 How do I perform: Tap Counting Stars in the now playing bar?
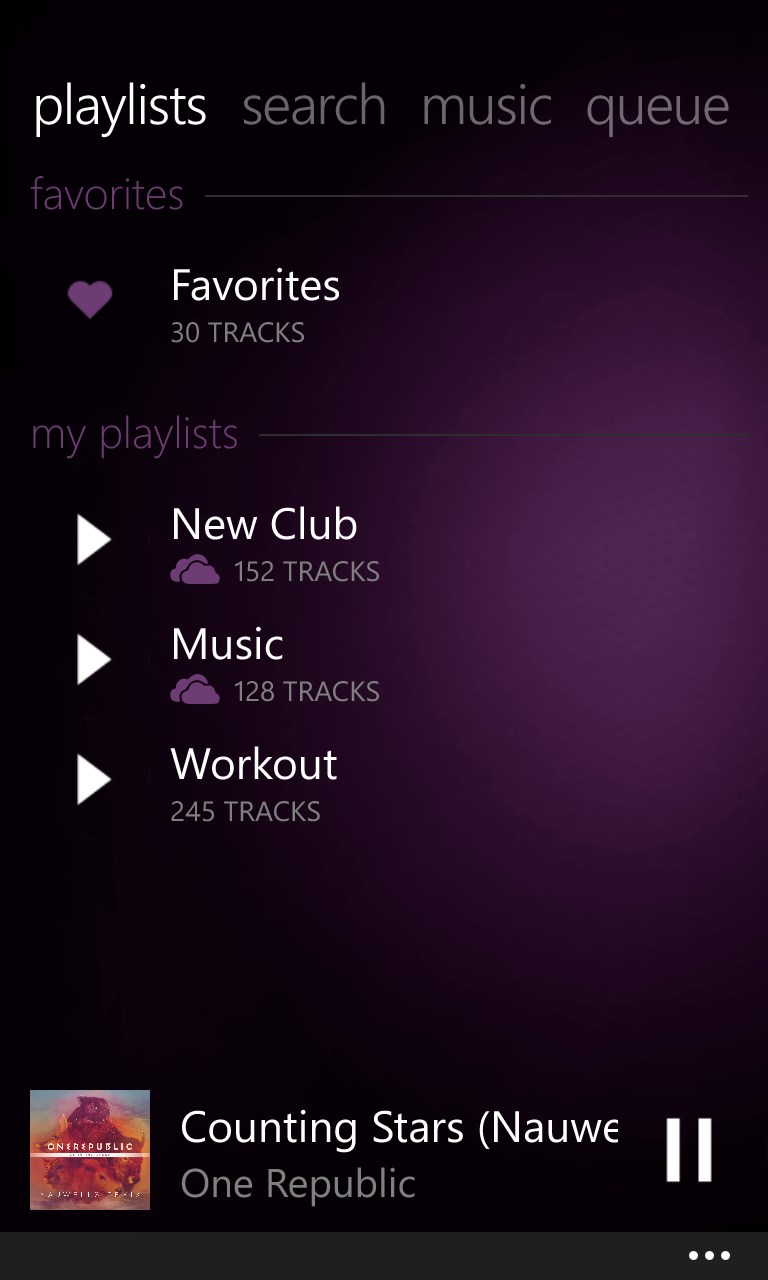point(400,1126)
